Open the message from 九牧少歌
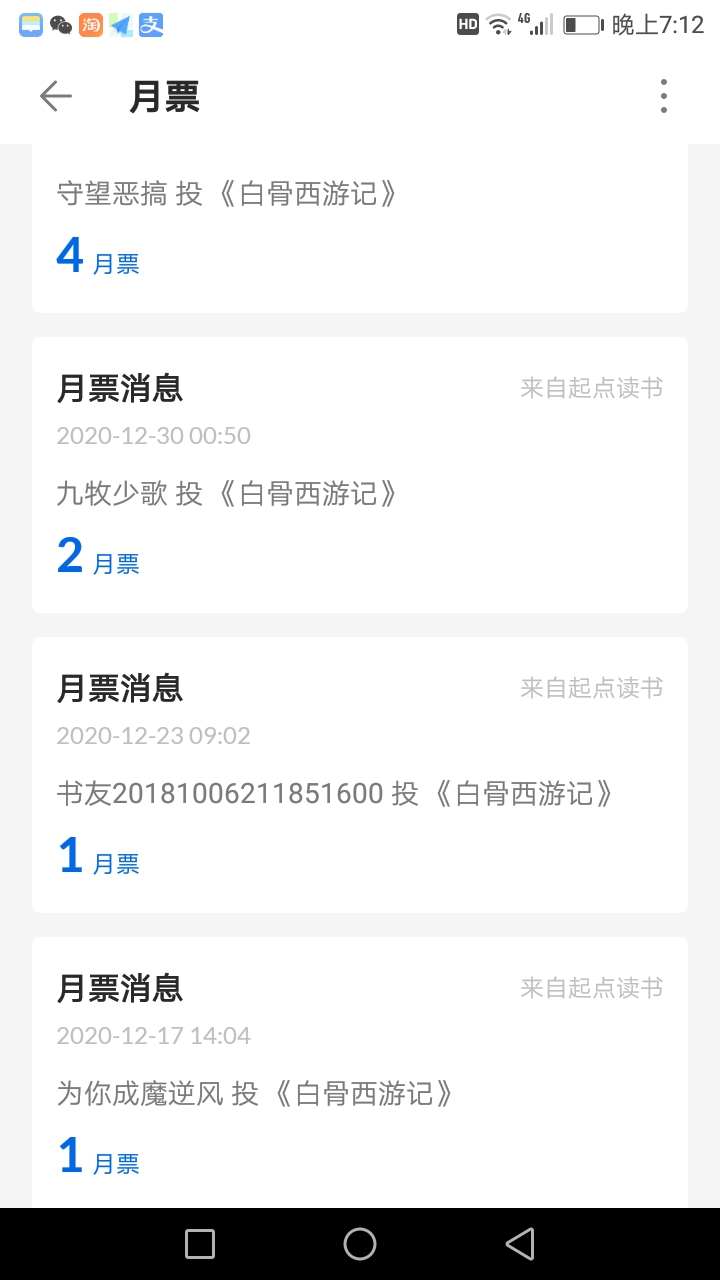This screenshot has width=720, height=1280. click(360, 475)
